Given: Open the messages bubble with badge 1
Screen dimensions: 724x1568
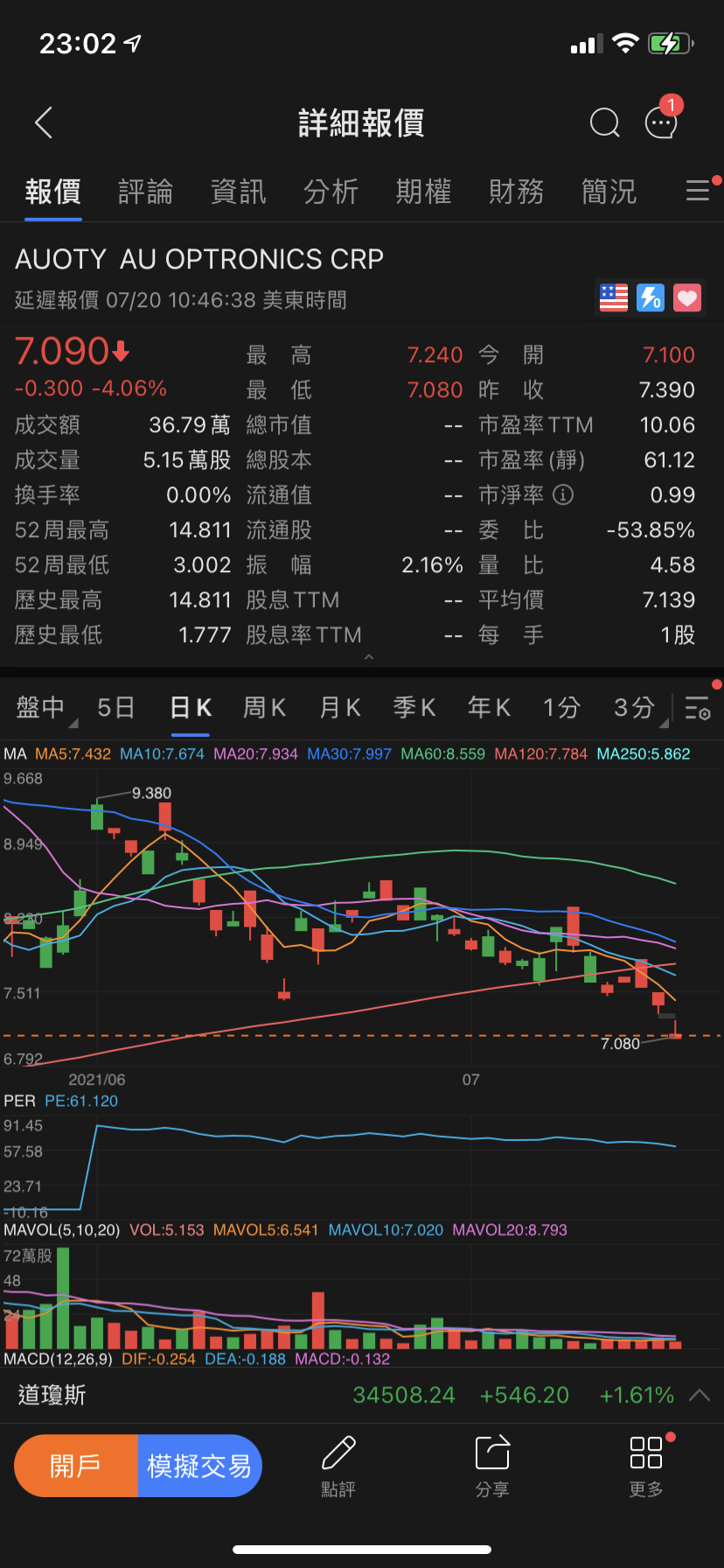Looking at the screenshot, I should tap(661, 122).
